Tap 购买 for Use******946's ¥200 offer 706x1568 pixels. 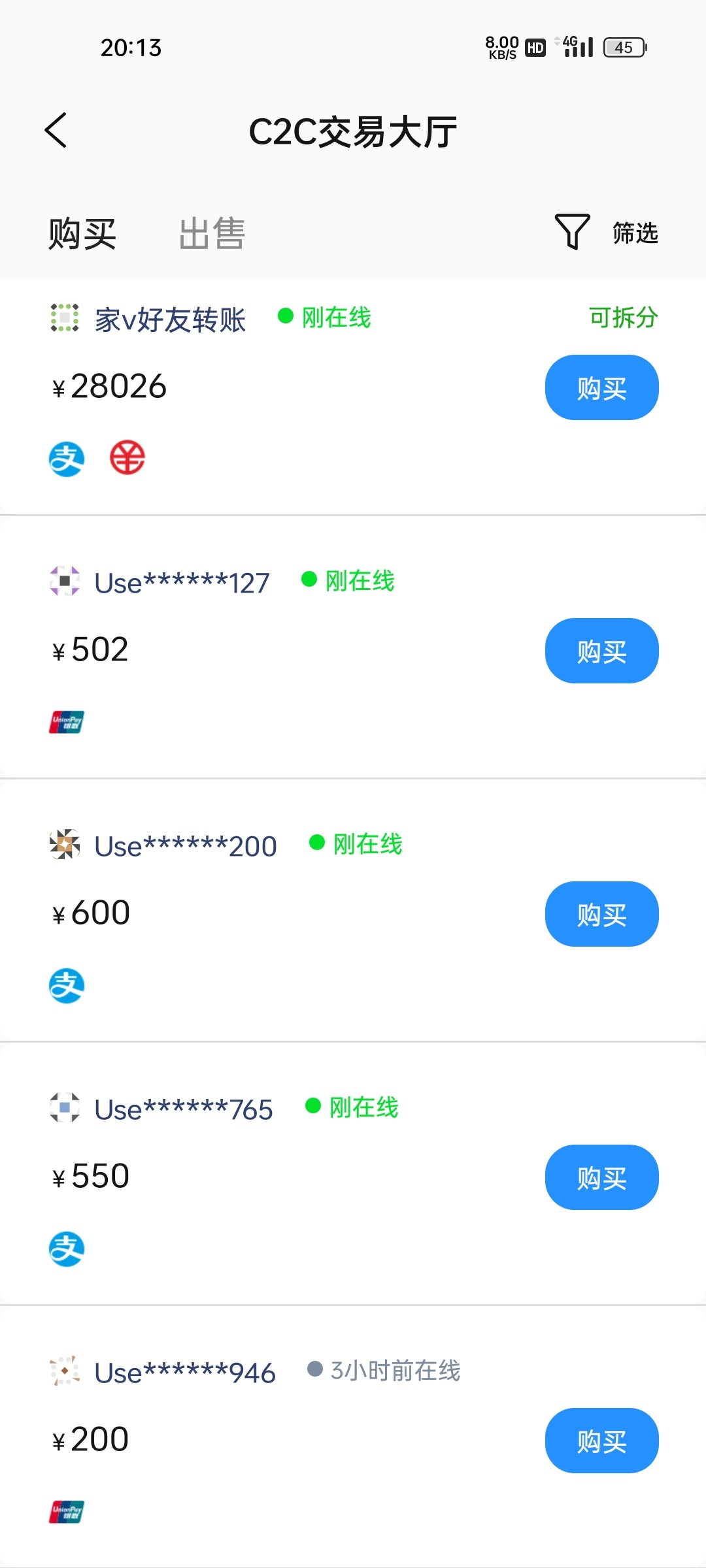point(601,1441)
